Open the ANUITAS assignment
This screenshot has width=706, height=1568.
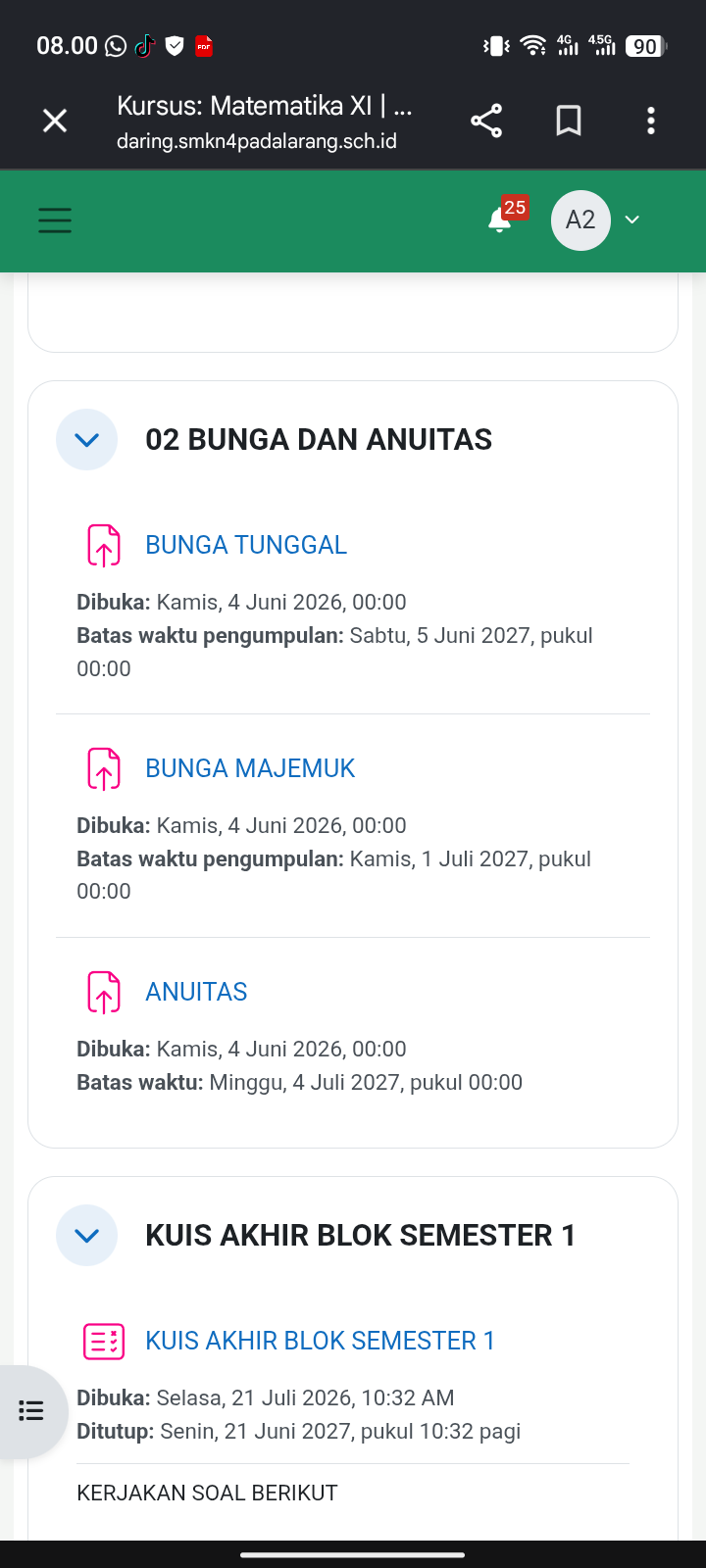pos(196,992)
